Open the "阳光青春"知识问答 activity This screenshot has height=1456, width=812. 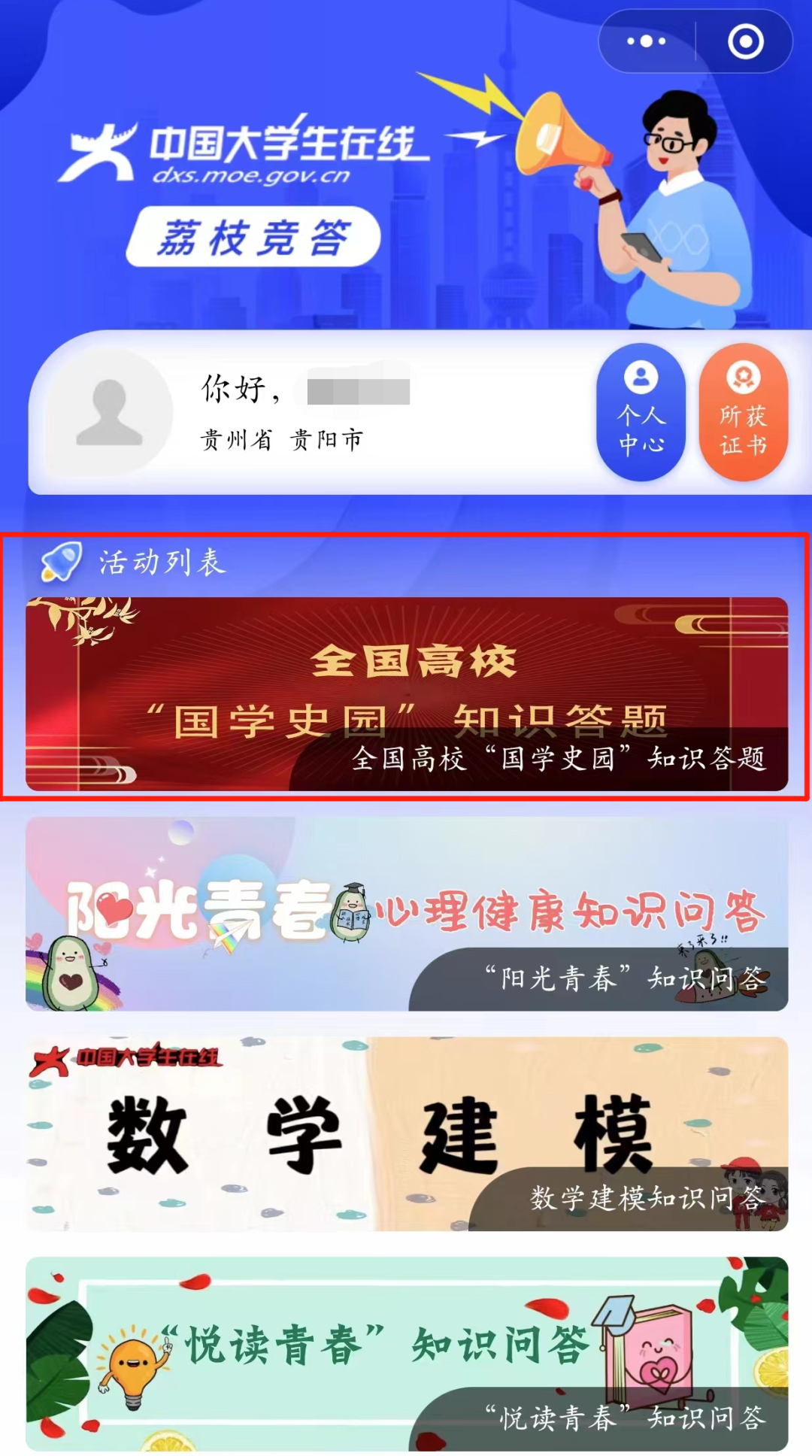click(x=407, y=914)
